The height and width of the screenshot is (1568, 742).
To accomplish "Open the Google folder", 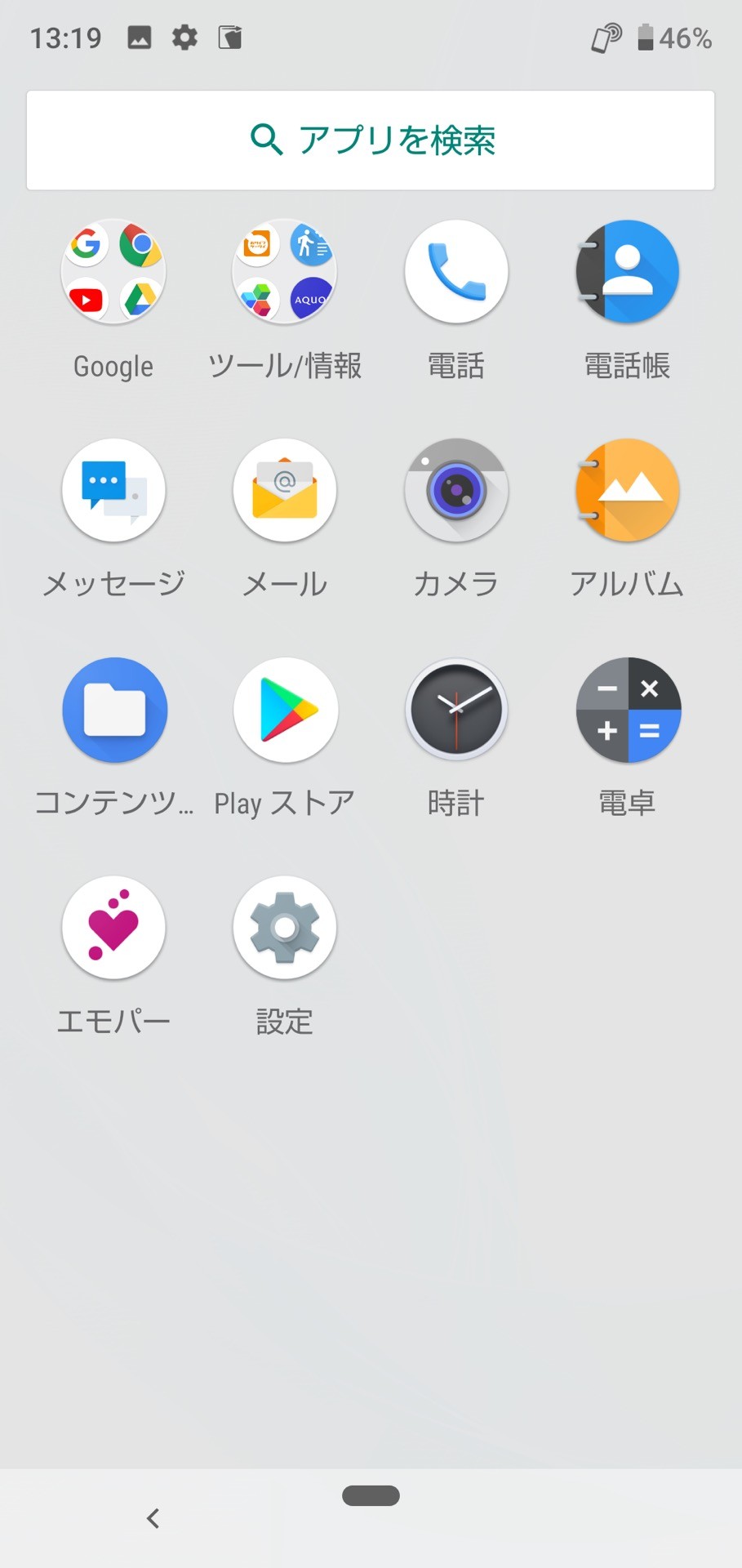I will tap(113, 272).
